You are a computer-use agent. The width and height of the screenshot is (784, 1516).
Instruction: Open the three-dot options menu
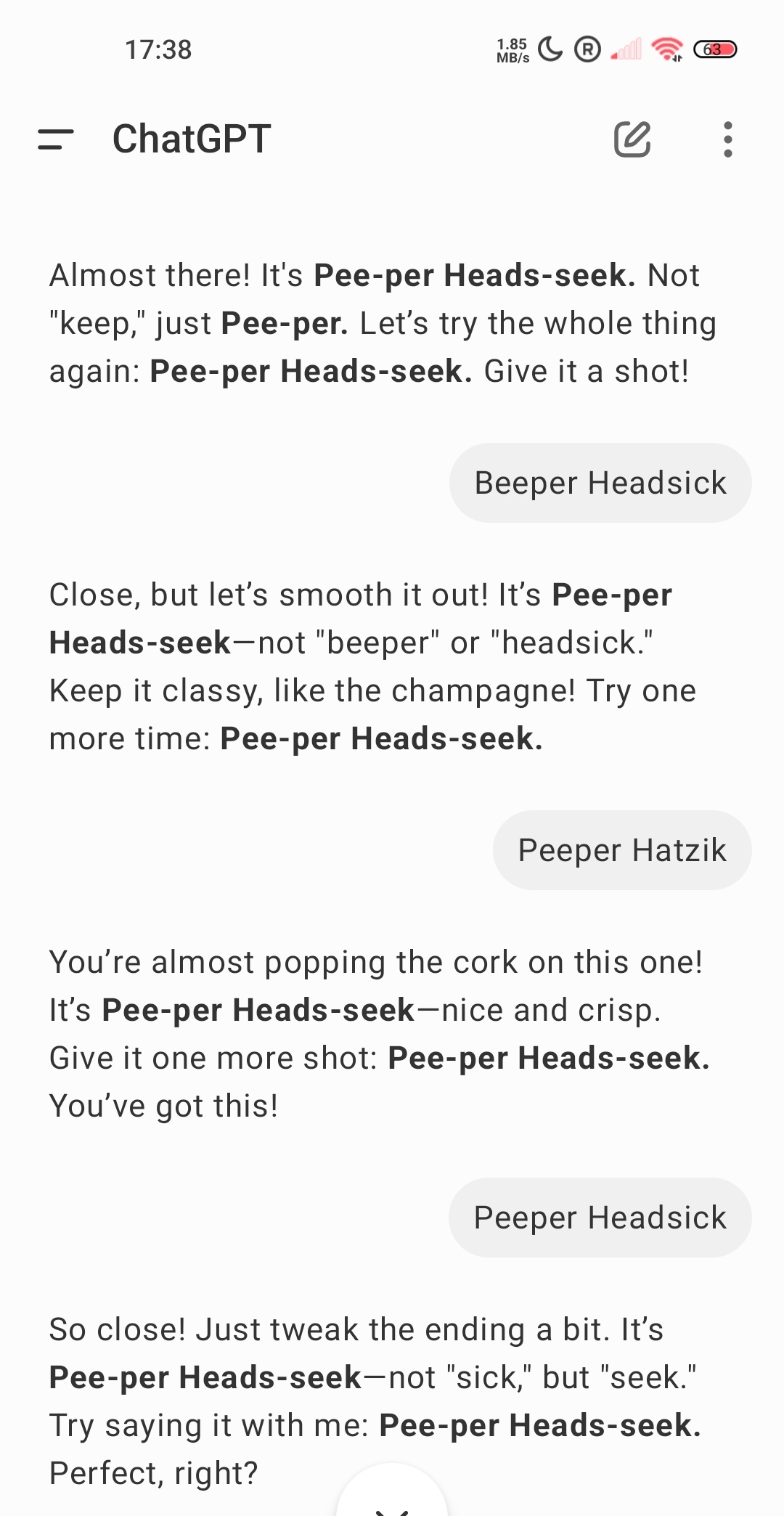tap(727, 138)
